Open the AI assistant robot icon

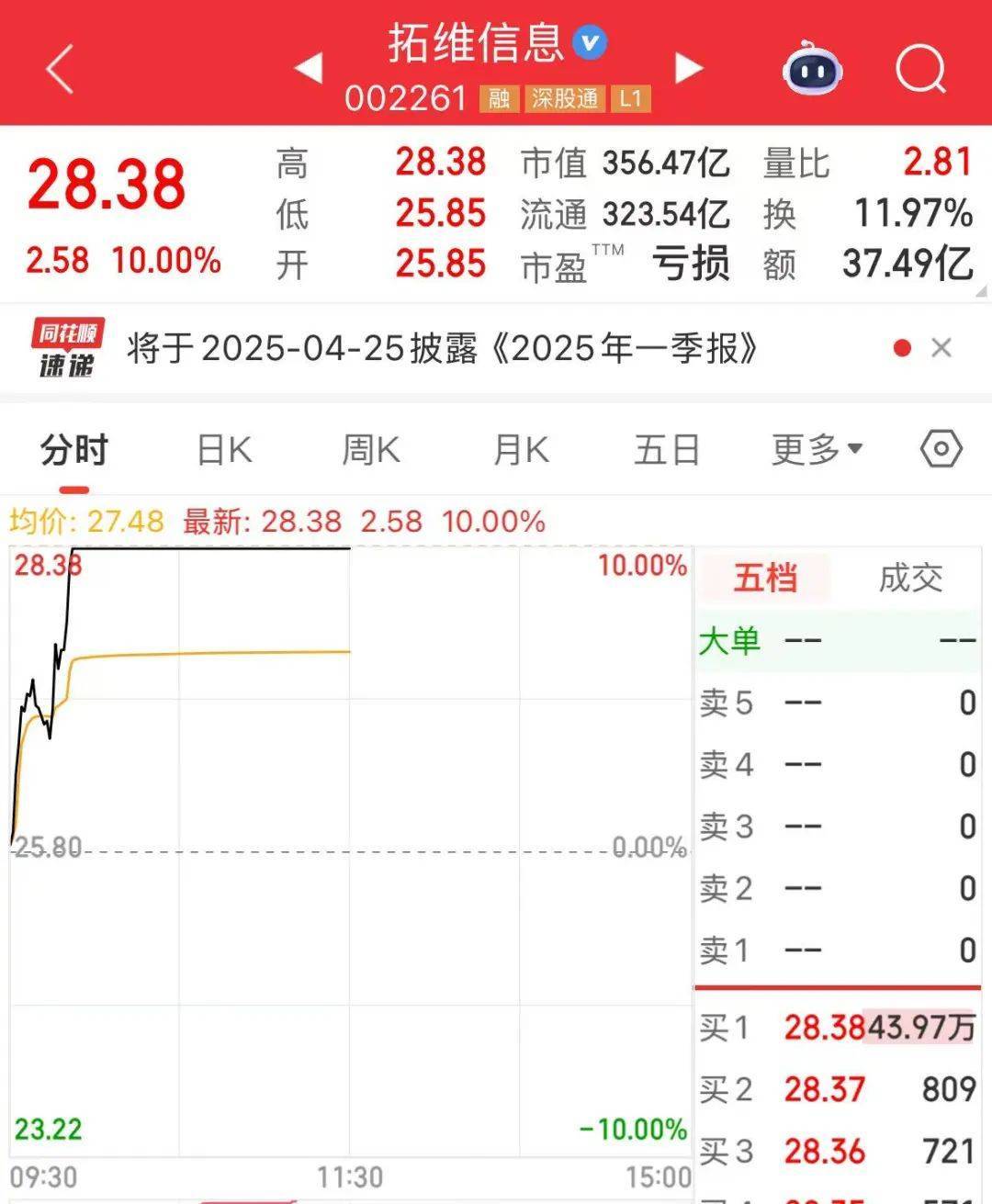[x=812, y=69]
